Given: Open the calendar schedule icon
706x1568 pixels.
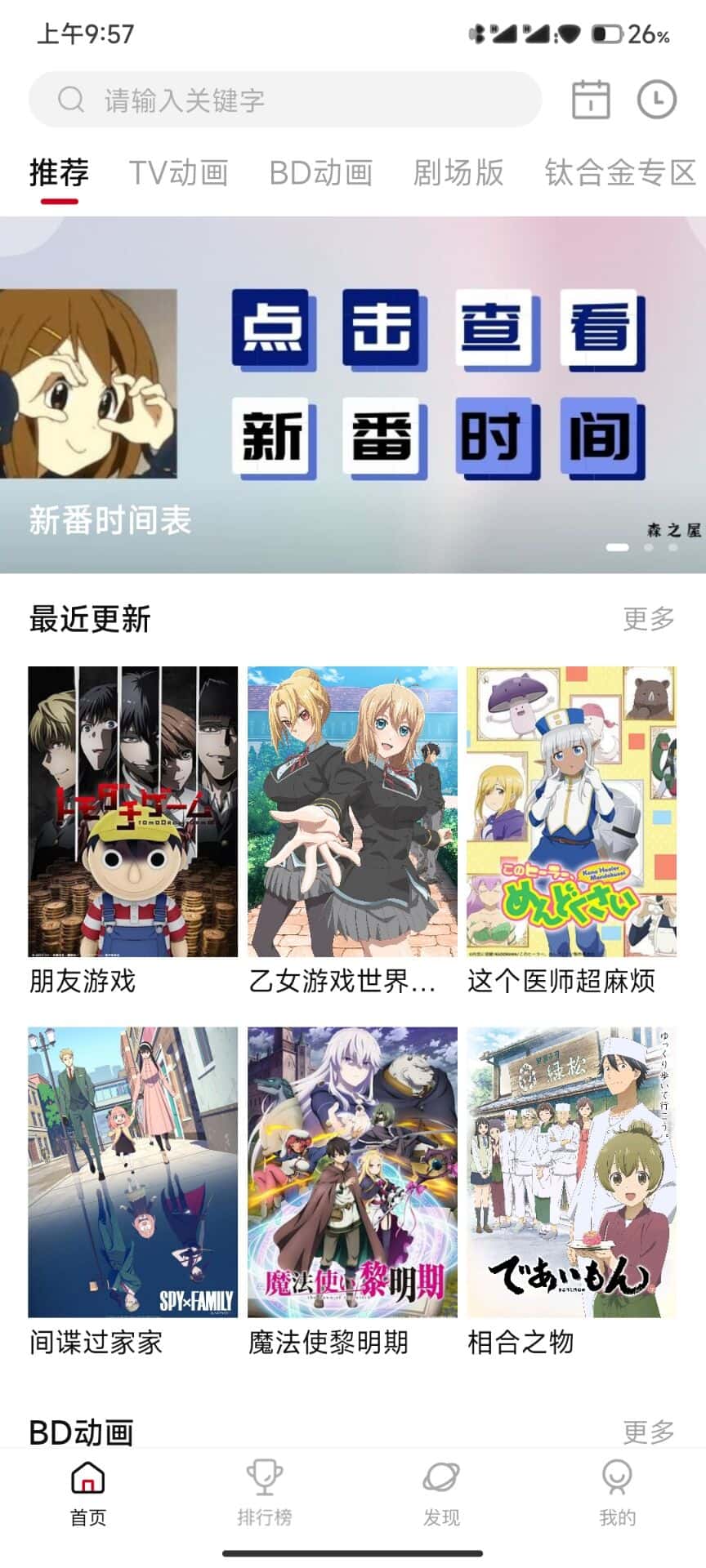Looking at the screenshot, I should pyautogui.click(x=590, y=100).
